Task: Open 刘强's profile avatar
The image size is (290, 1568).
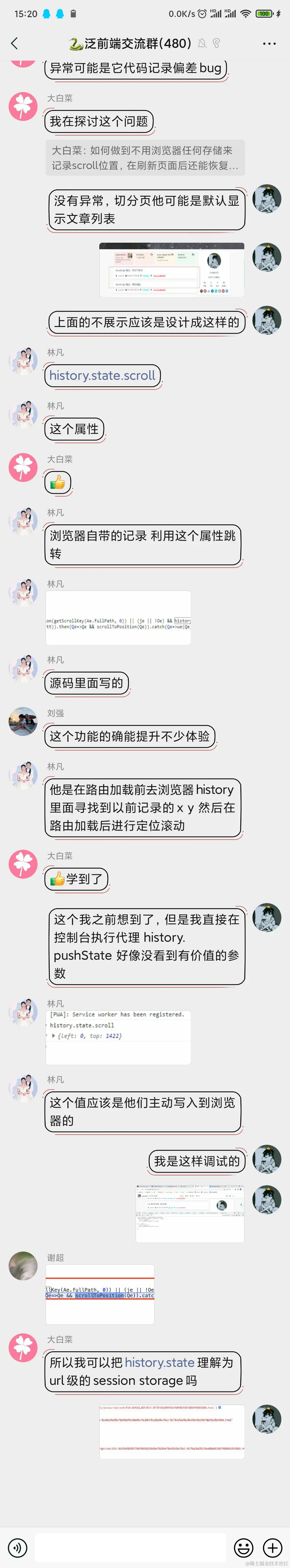Action: [x=23, y=721]
